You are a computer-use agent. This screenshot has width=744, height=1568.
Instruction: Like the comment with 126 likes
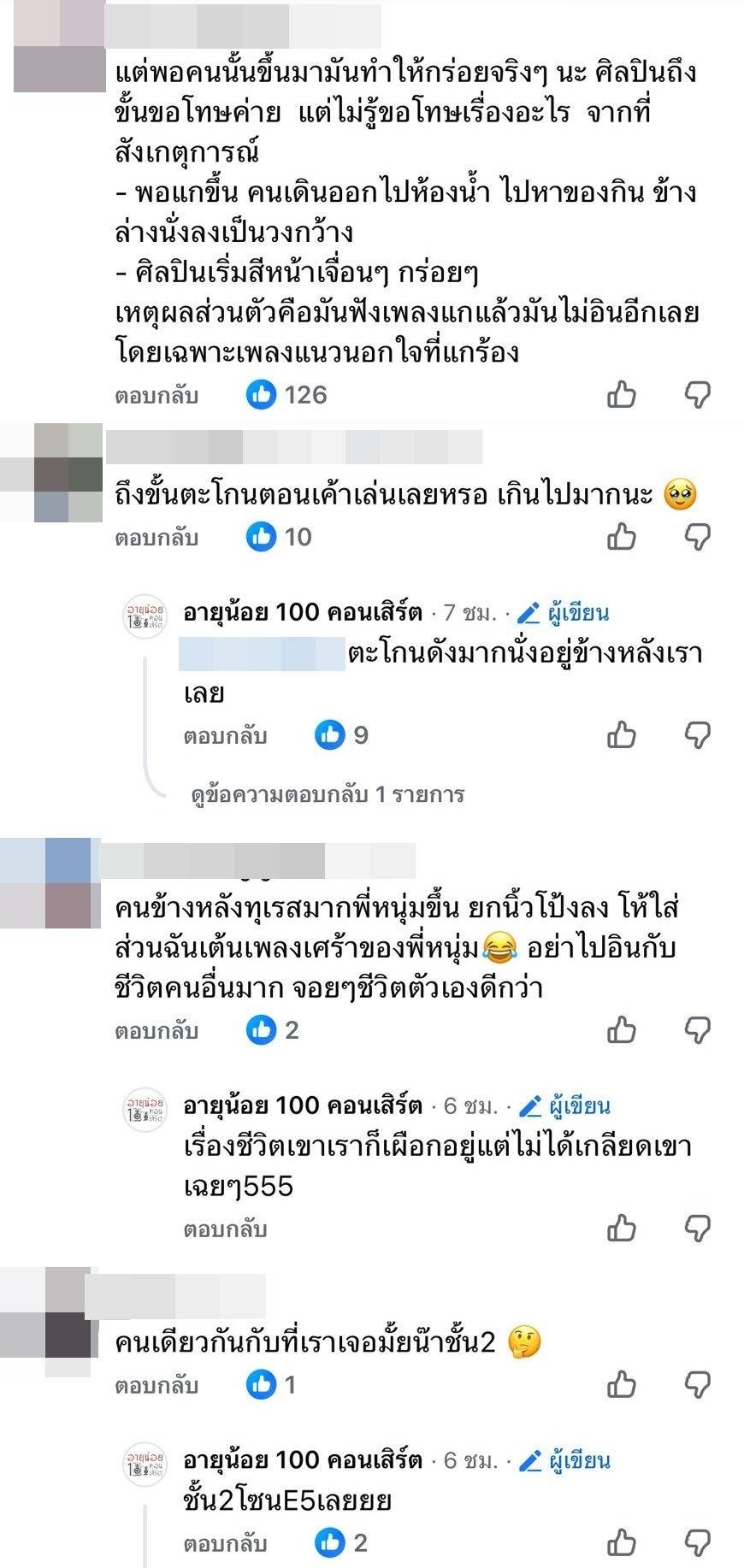pyautogui.click(x=622, y=395)
